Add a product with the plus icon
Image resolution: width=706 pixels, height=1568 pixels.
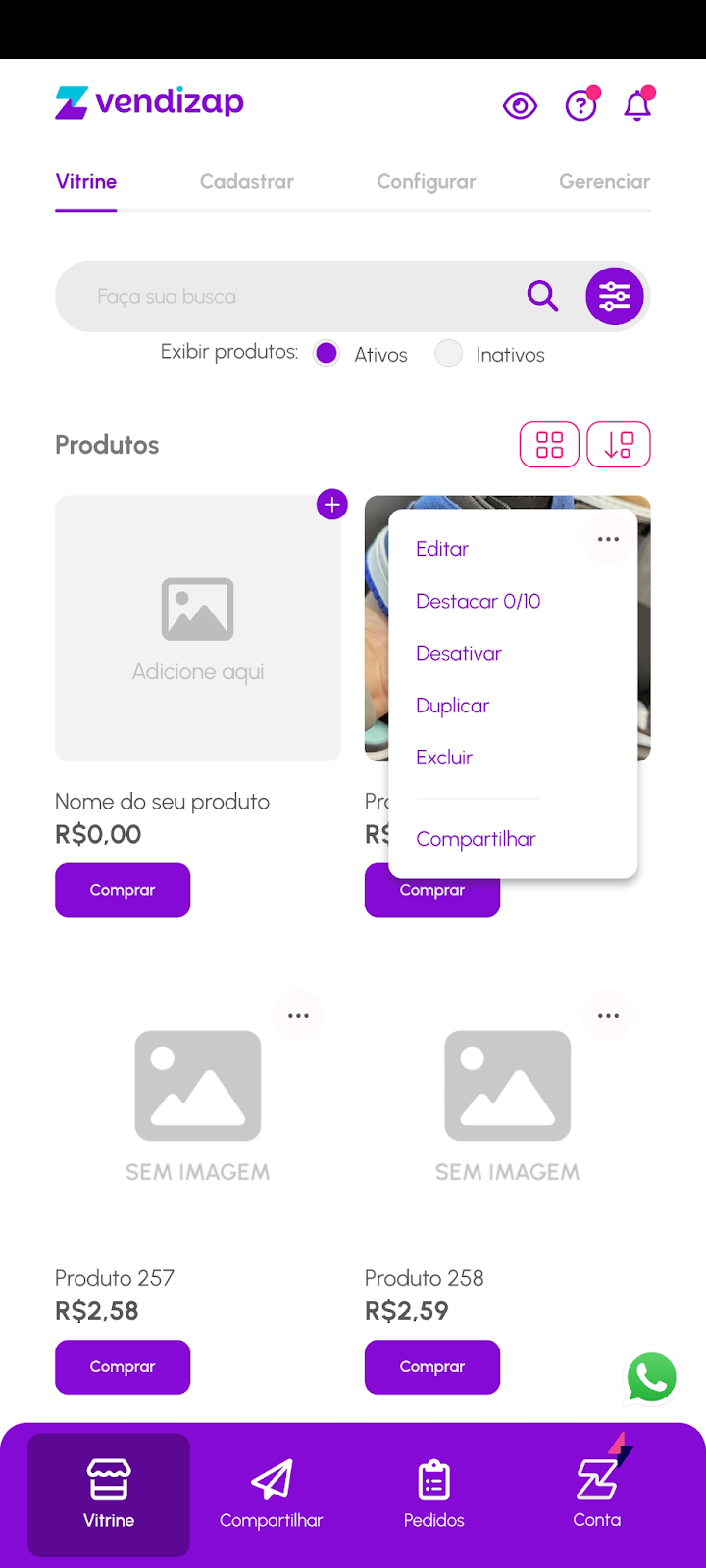click(x=332, y=505)
